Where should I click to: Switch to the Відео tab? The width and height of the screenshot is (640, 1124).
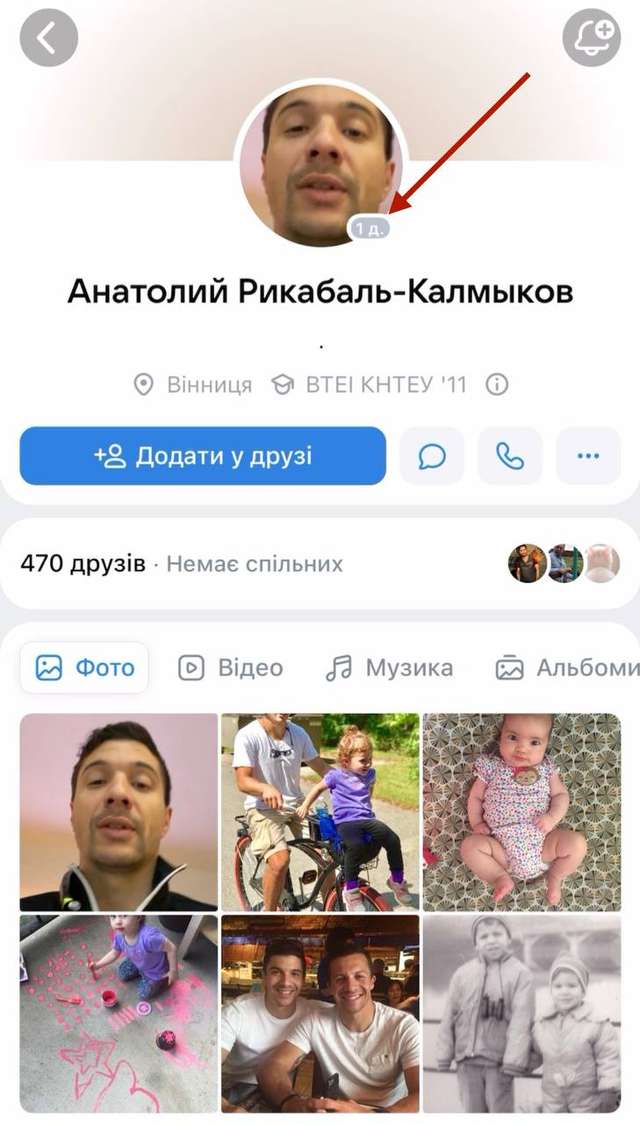(x=231, y=668)
